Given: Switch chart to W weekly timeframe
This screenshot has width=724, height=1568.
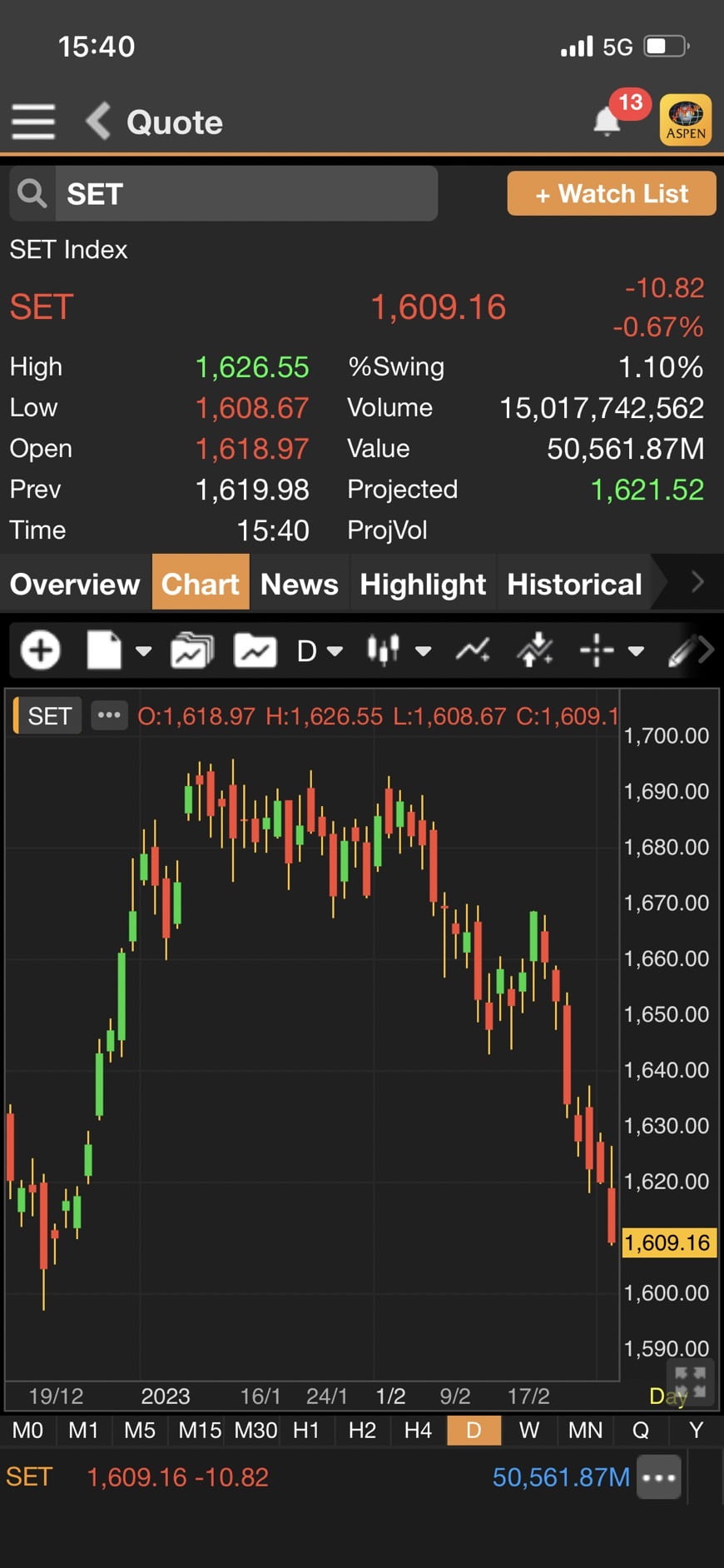Looking at the screenshot, I should (x=528, y=1430).
